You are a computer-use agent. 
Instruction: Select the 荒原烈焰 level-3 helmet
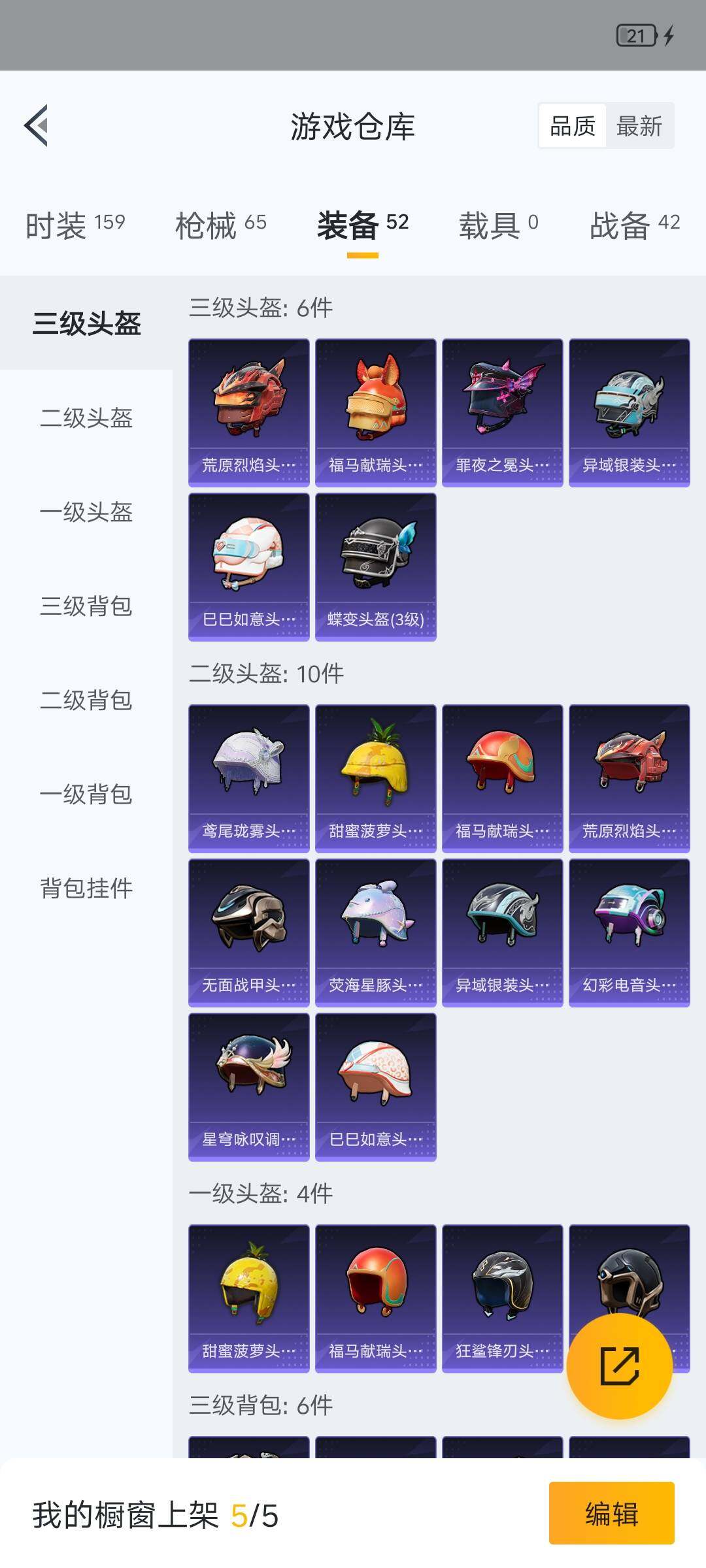point(248,408)
